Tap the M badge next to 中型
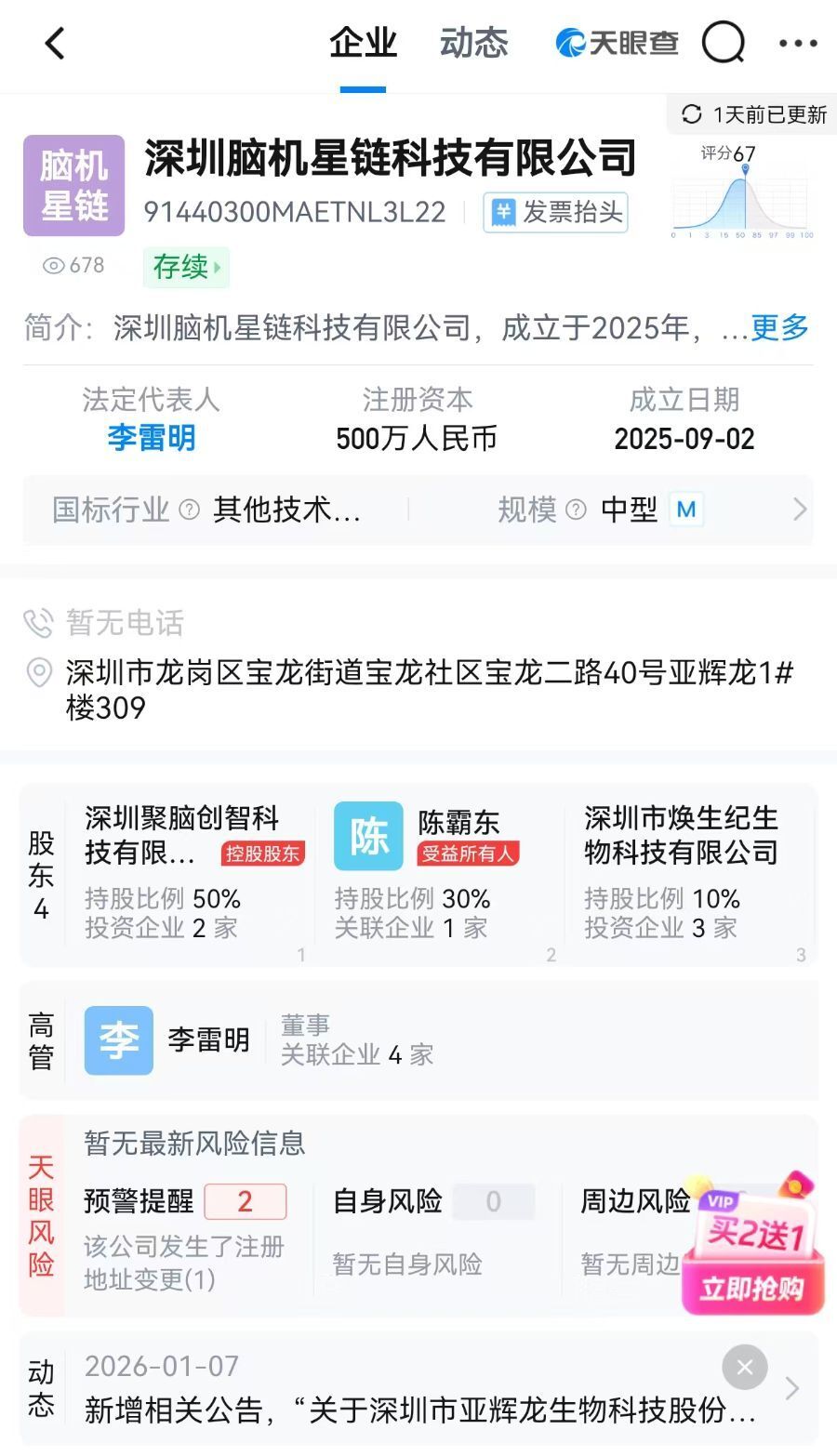837x1456 pixels. pos(685,510)
